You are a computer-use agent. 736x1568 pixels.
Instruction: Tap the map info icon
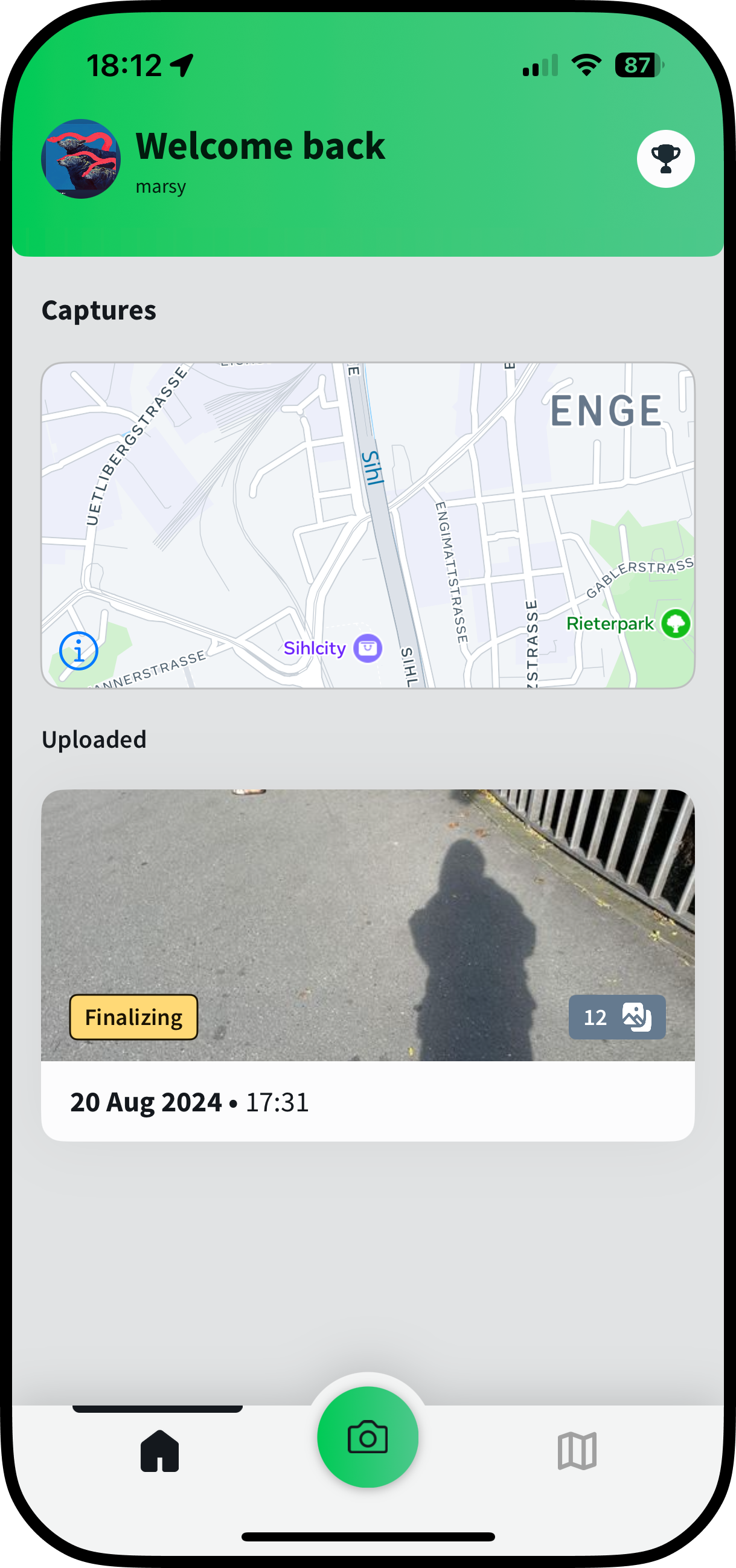click(x=78, y=651)
